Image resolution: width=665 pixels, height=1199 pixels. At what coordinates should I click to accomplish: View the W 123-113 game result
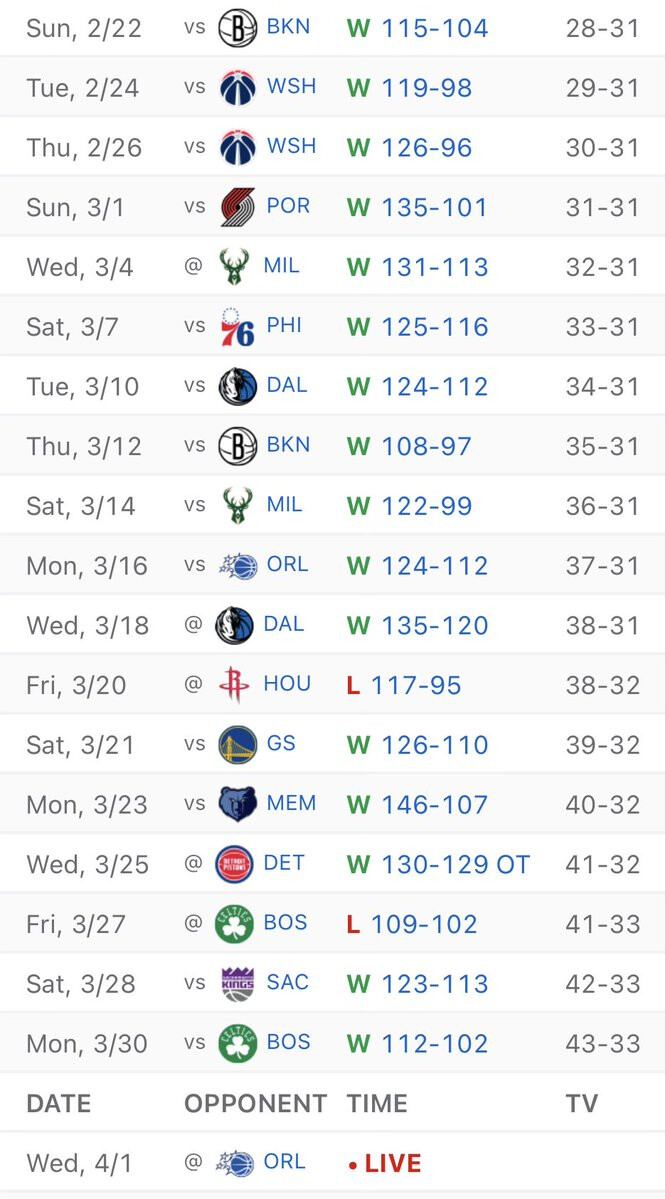click(417, 983)
